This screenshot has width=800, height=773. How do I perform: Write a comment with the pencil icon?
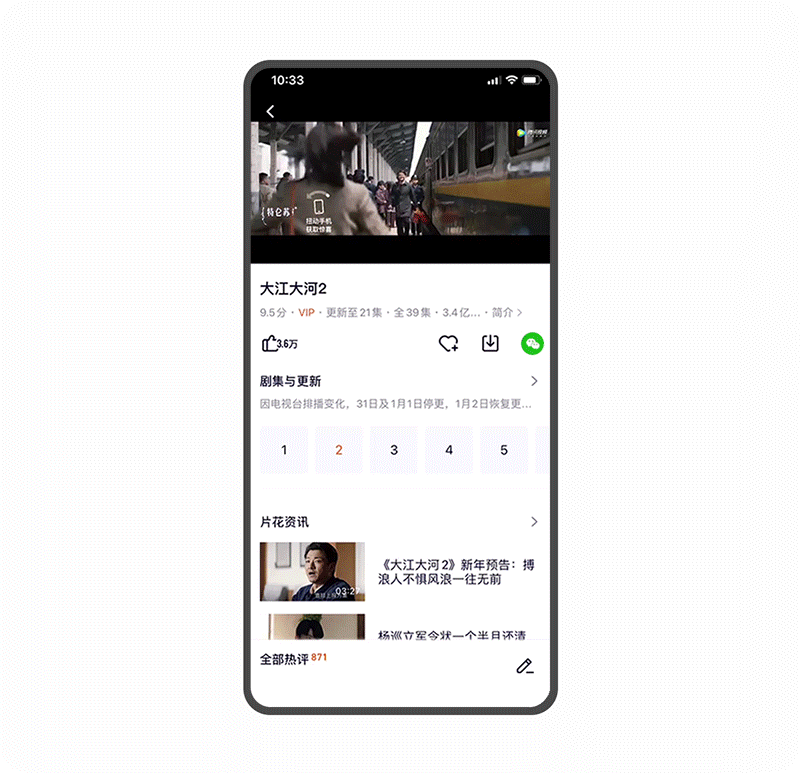coord(525,666)
